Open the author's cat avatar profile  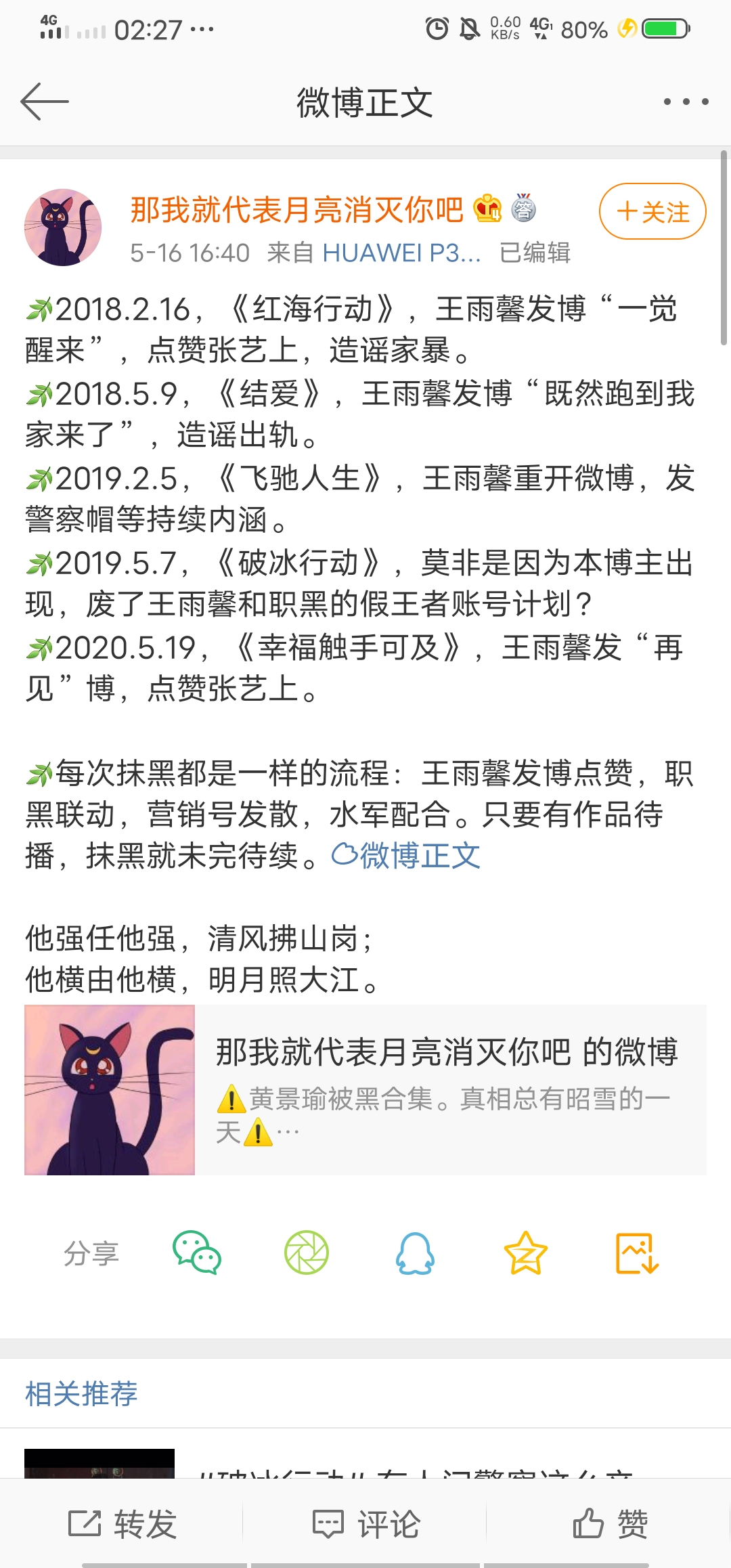click(x=63, y=227)
